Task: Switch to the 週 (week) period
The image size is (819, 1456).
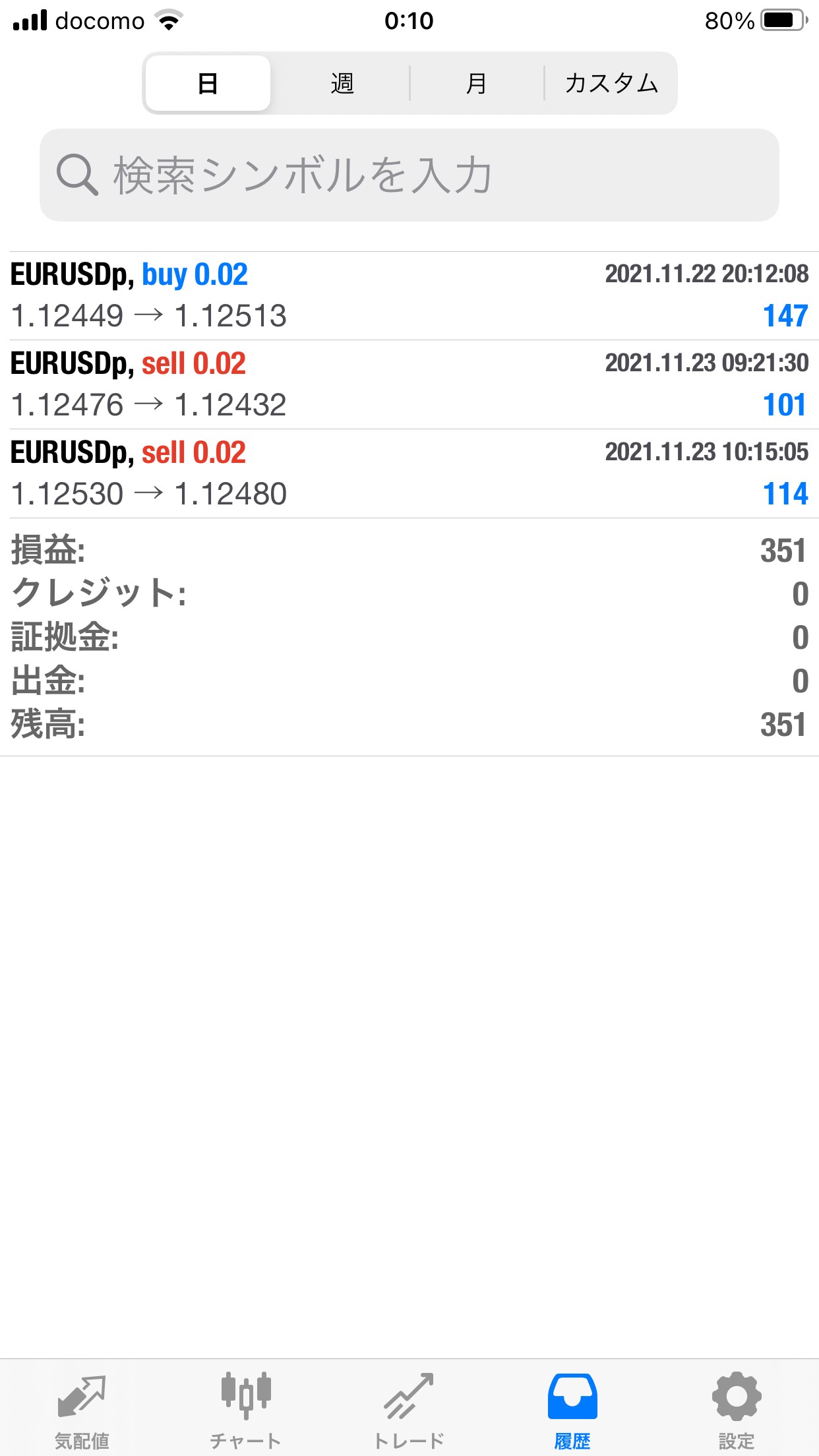Action: point(342,83)
